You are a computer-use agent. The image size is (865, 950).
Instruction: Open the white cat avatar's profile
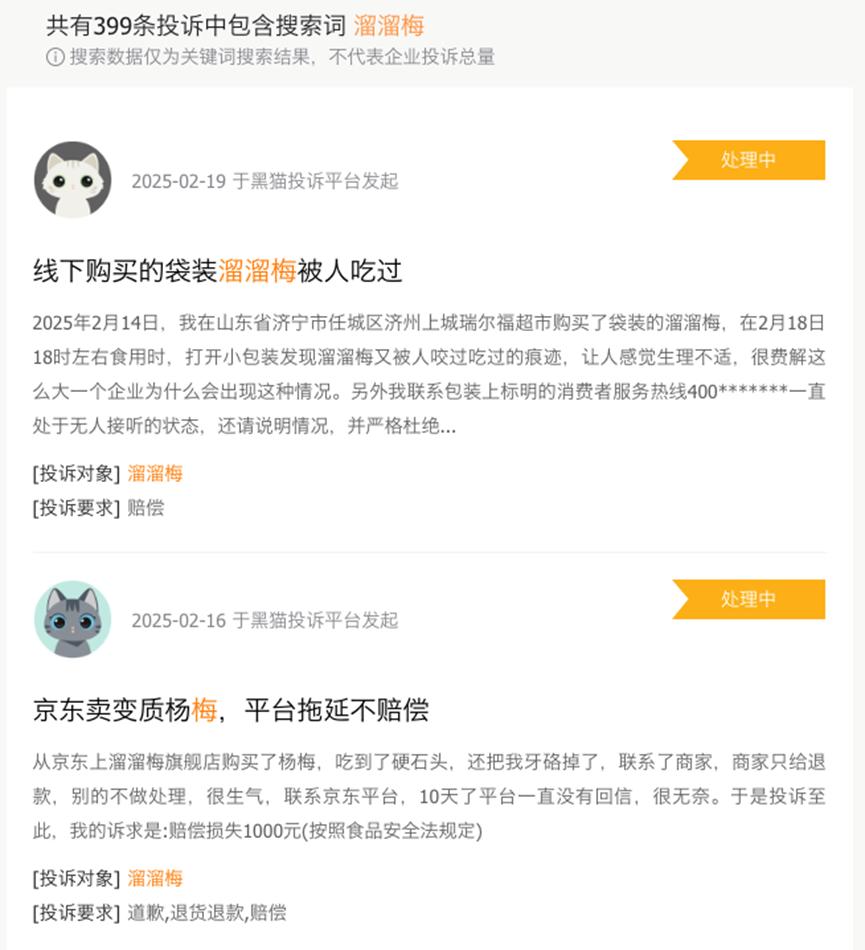pos(73,180)
